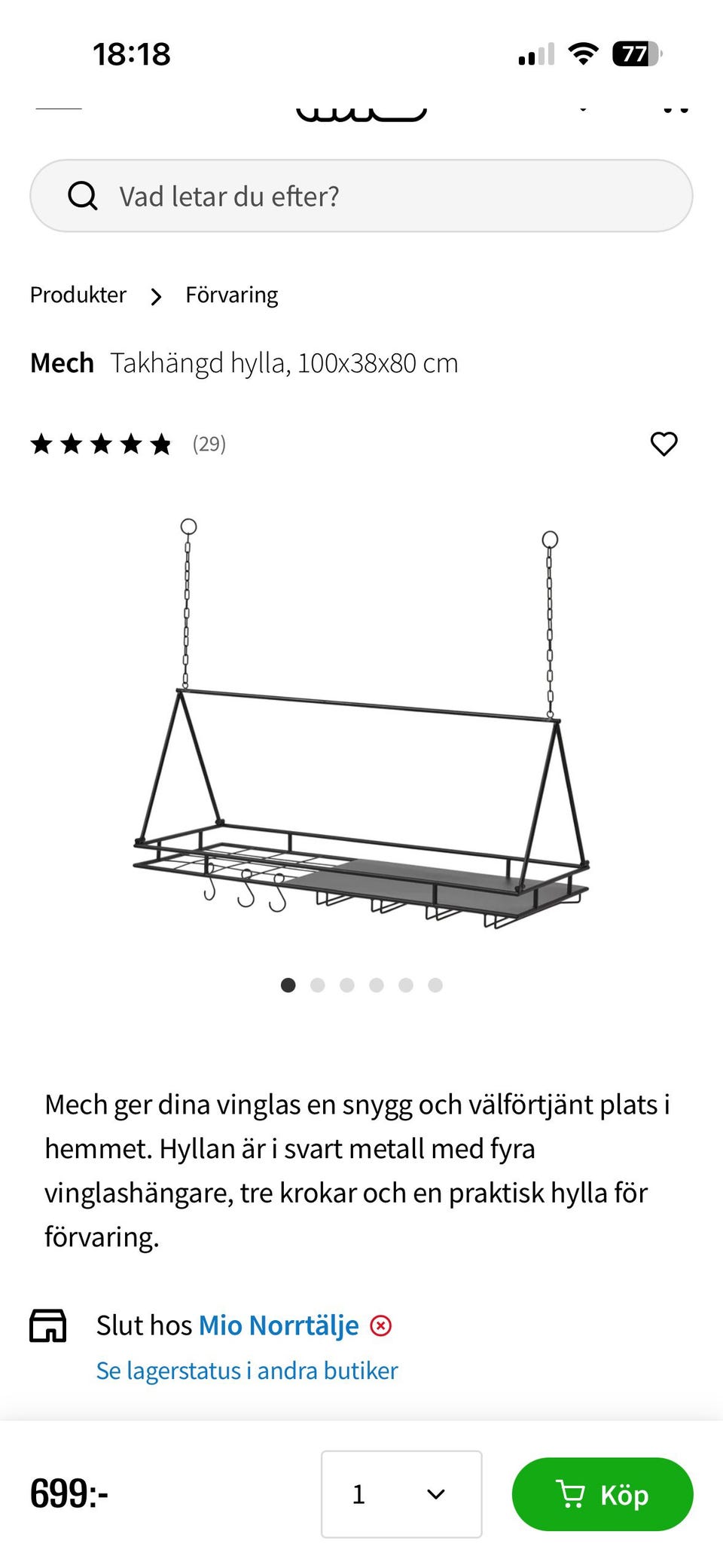723x1568 pixels.
Task: Select the product image of the hanging shelf
Action: point(361,723)
